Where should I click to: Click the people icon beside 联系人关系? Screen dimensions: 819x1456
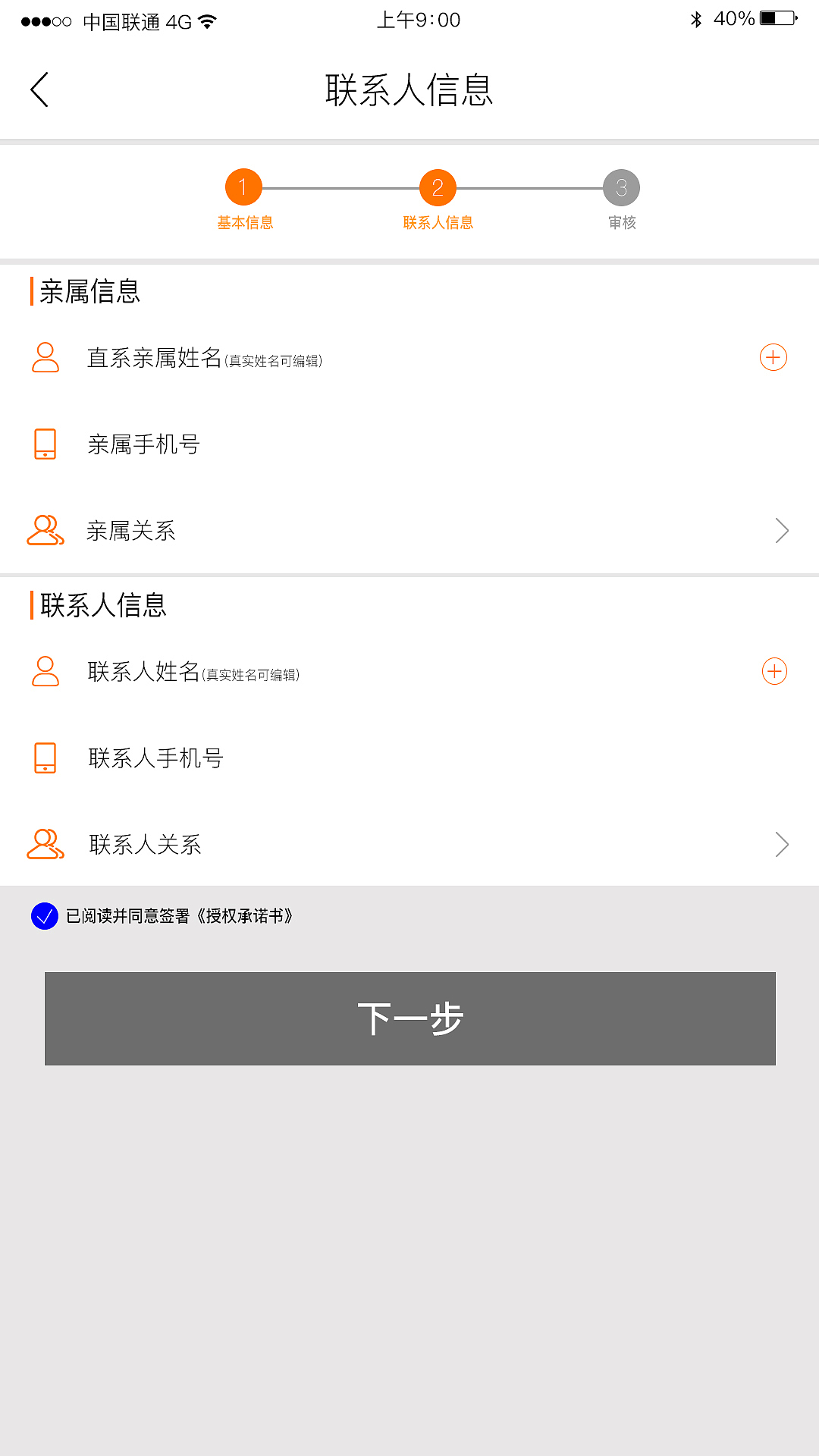coord(45,844)
